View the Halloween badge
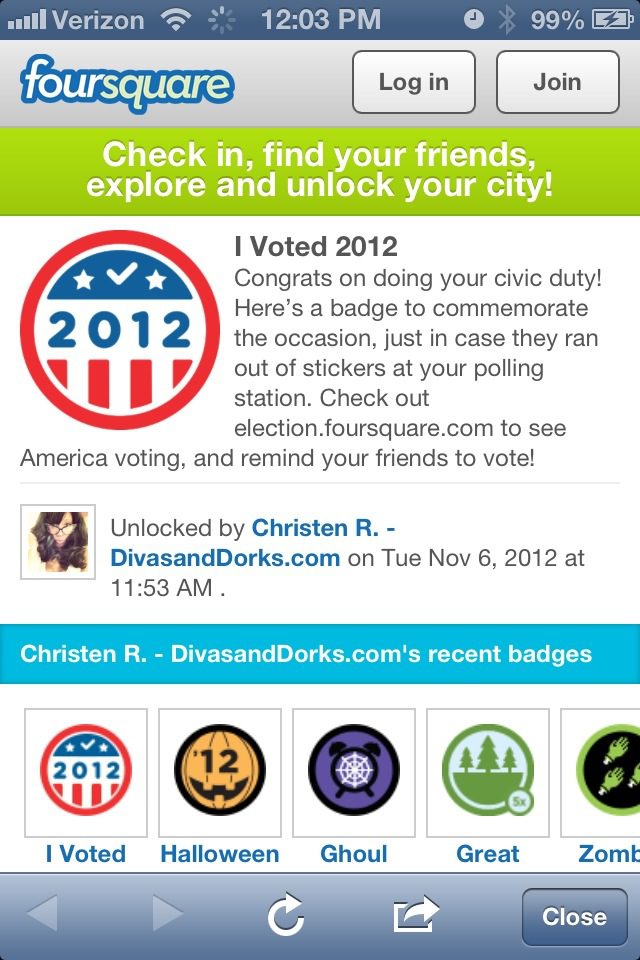This screenshot has width=640, height=960. 220,771
